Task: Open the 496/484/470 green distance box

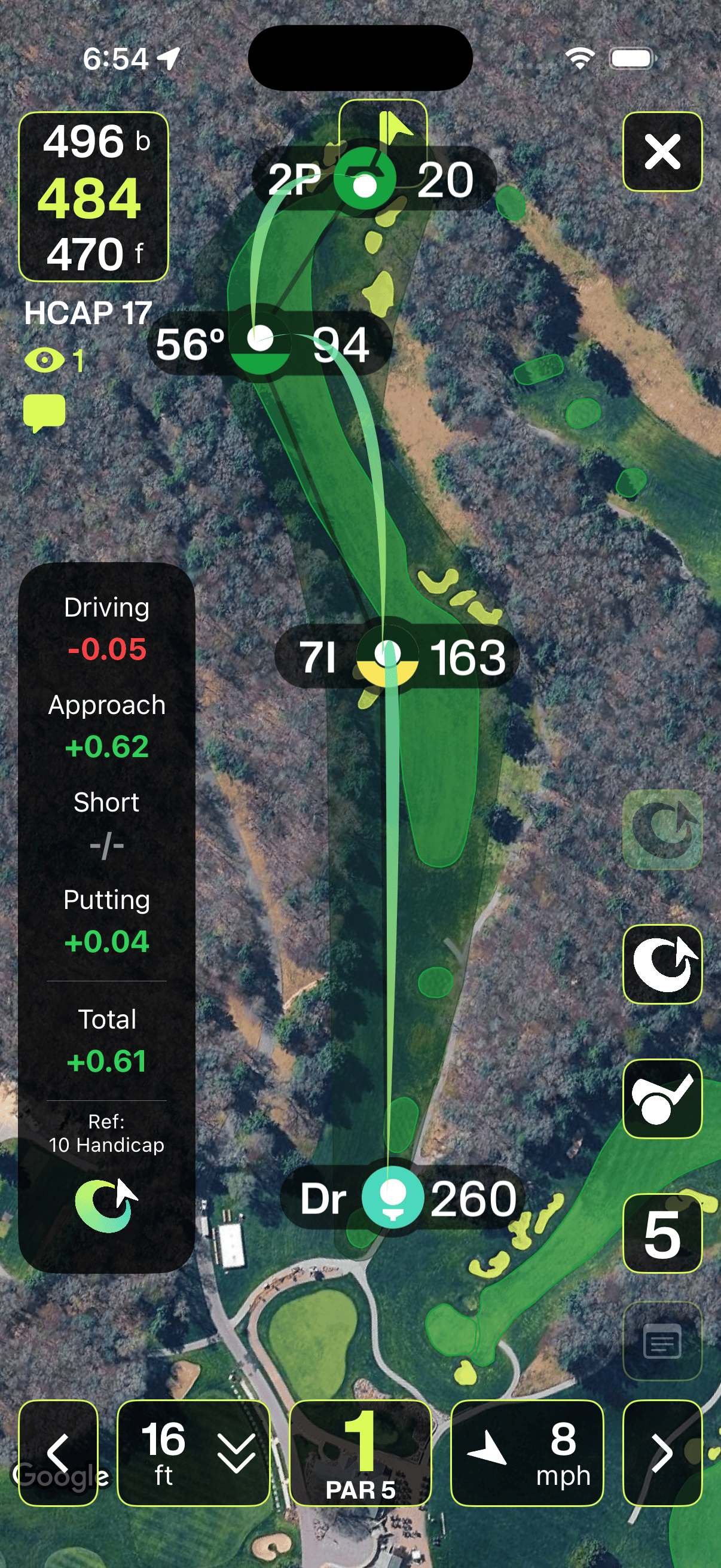Action: (x=94, y=197)
